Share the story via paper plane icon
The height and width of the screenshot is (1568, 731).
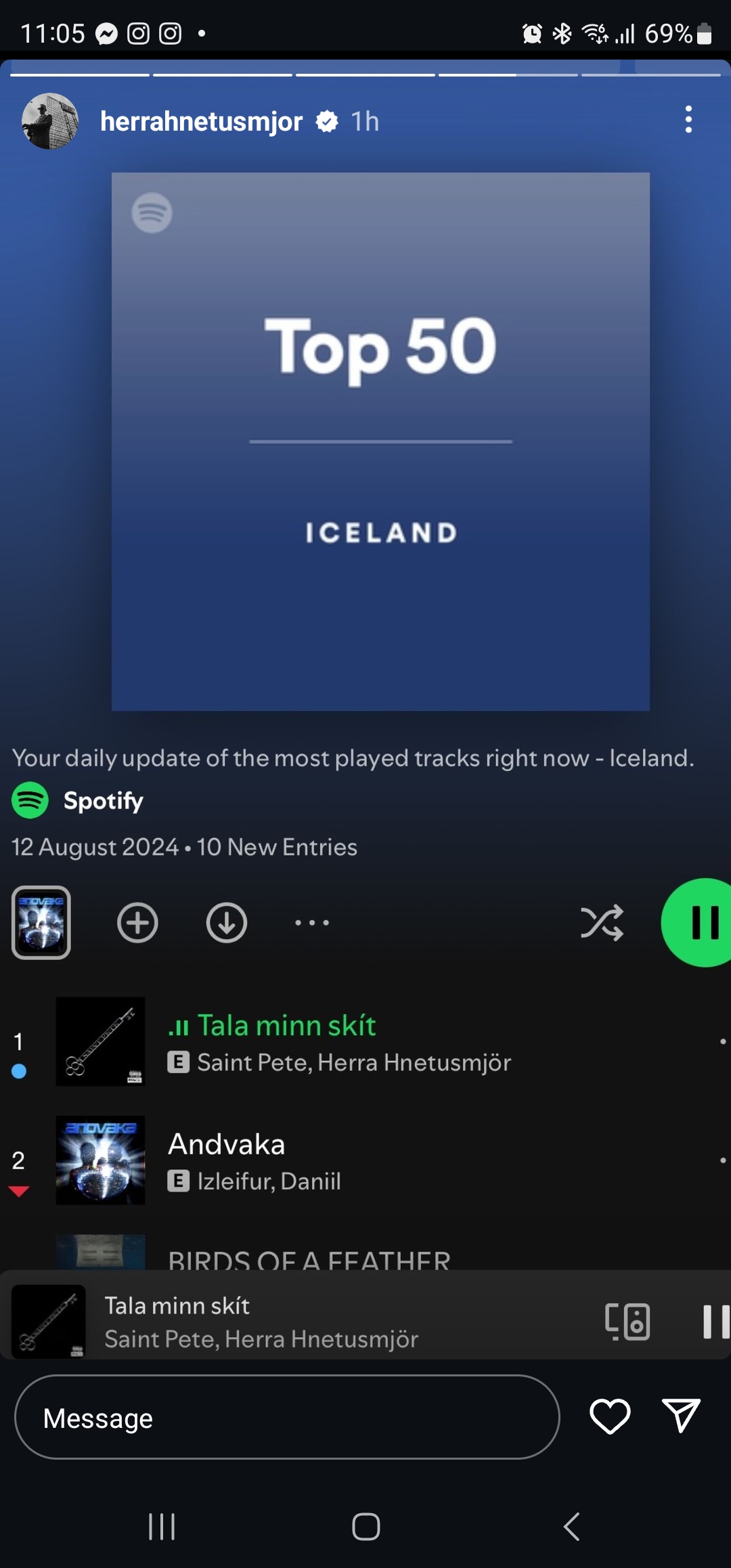(x=680, y=1416)
